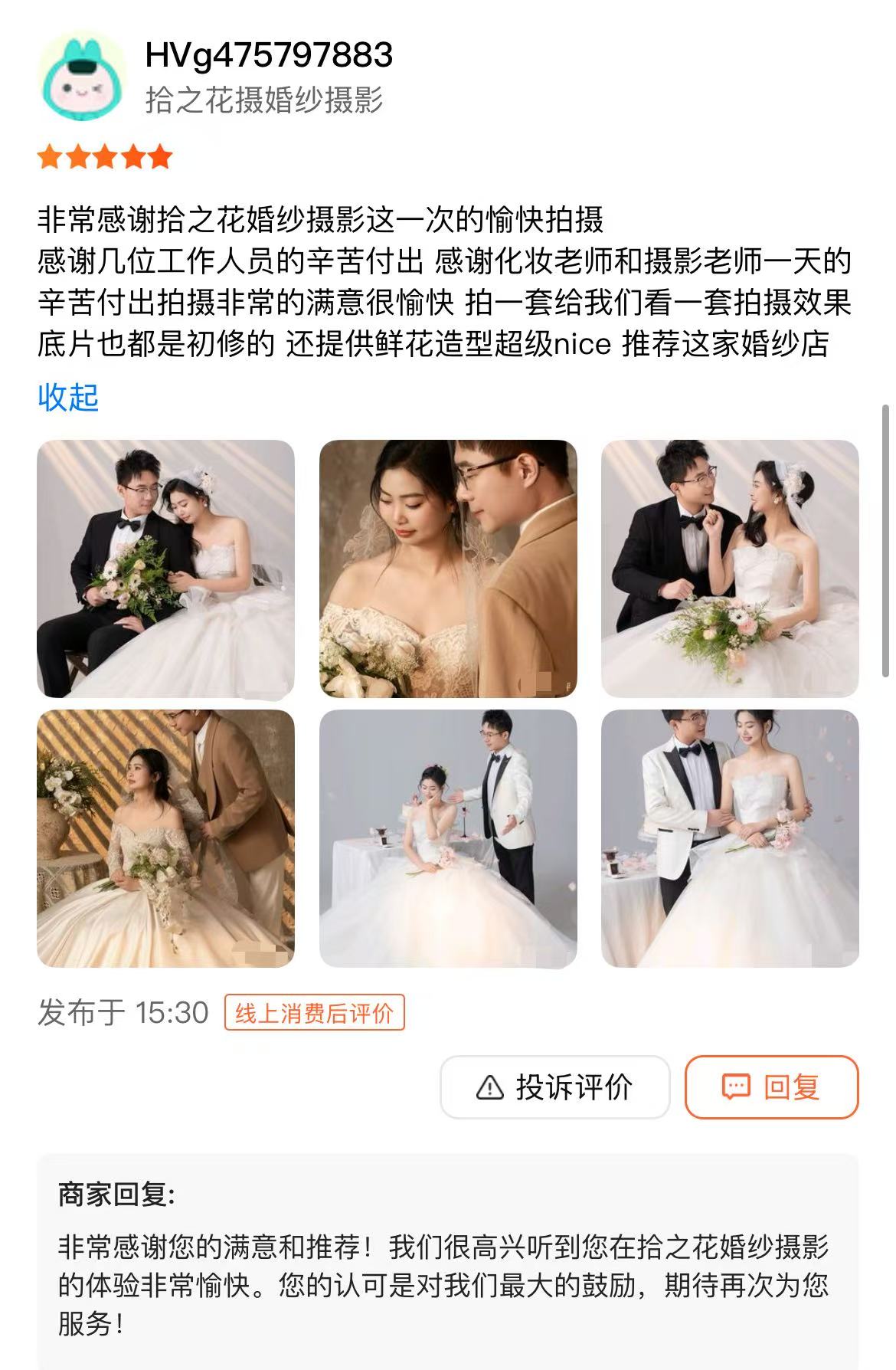
Task: Reply to this review with 回复
Action: pos(771,1086)
